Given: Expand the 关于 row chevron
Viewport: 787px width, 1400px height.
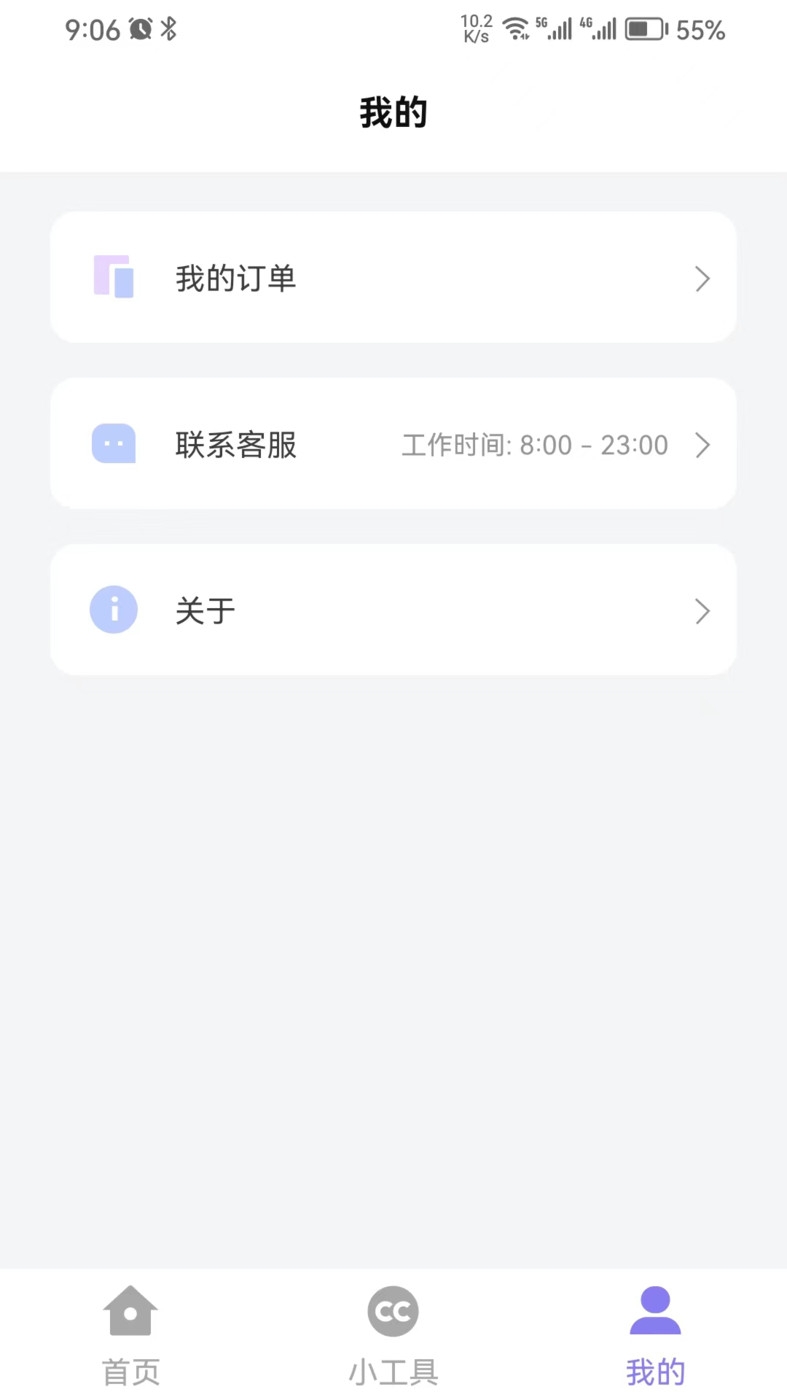Looking at the screenshot, I should (x=702, y=610).
